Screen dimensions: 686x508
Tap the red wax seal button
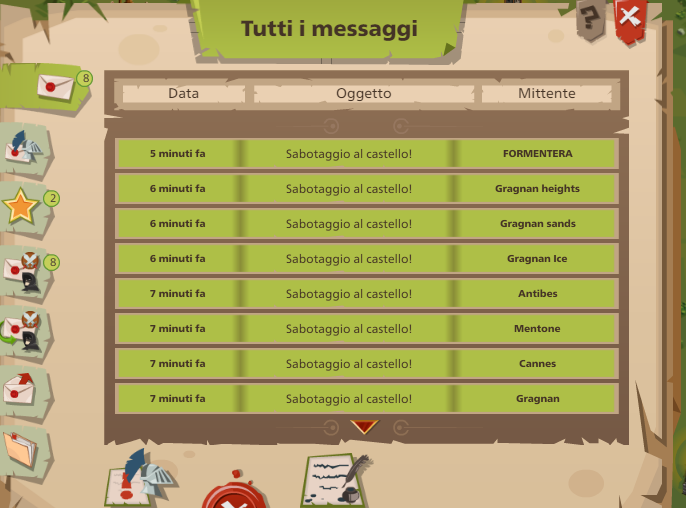[x=232, y=493]
